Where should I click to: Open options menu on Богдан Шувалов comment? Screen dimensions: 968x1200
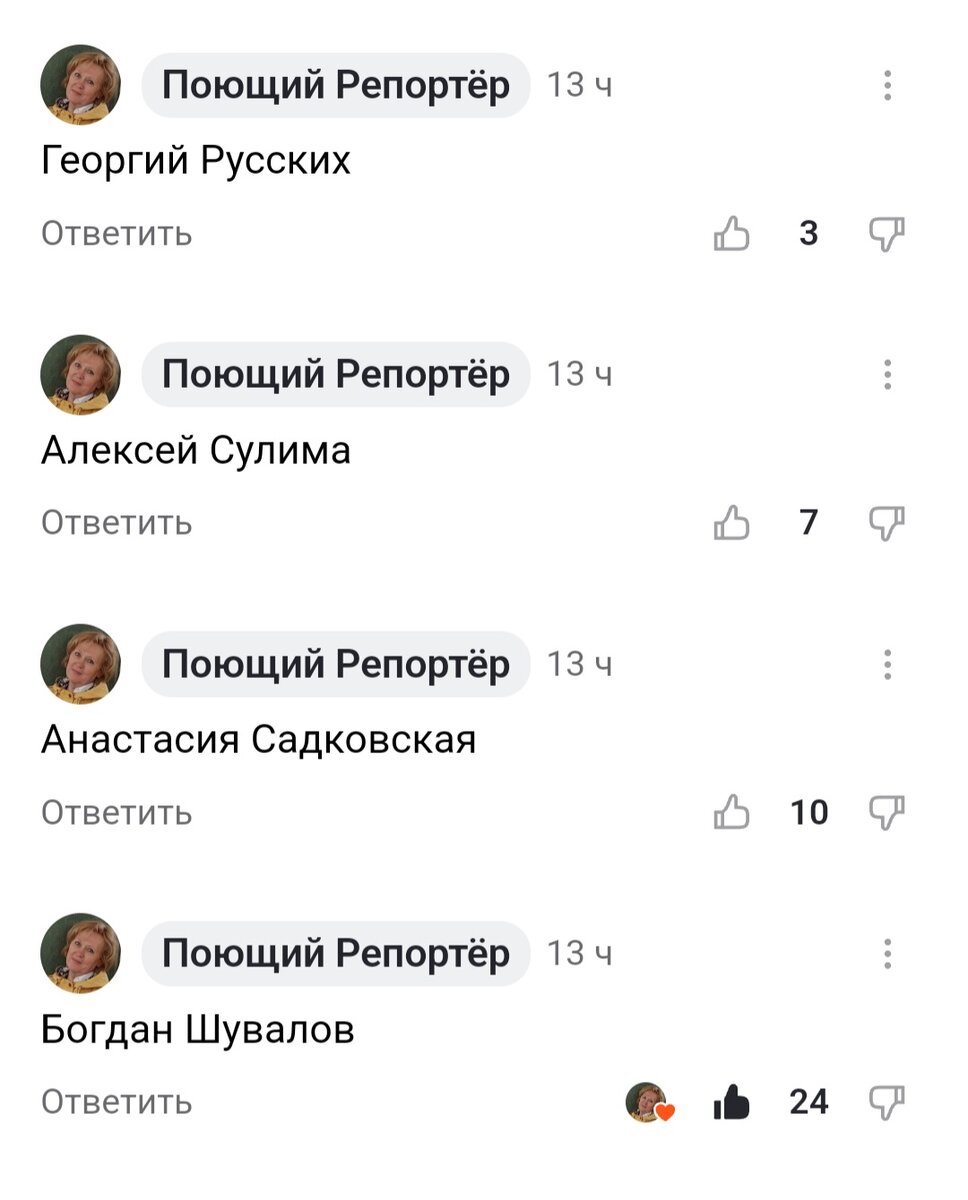tap(886, 953)
